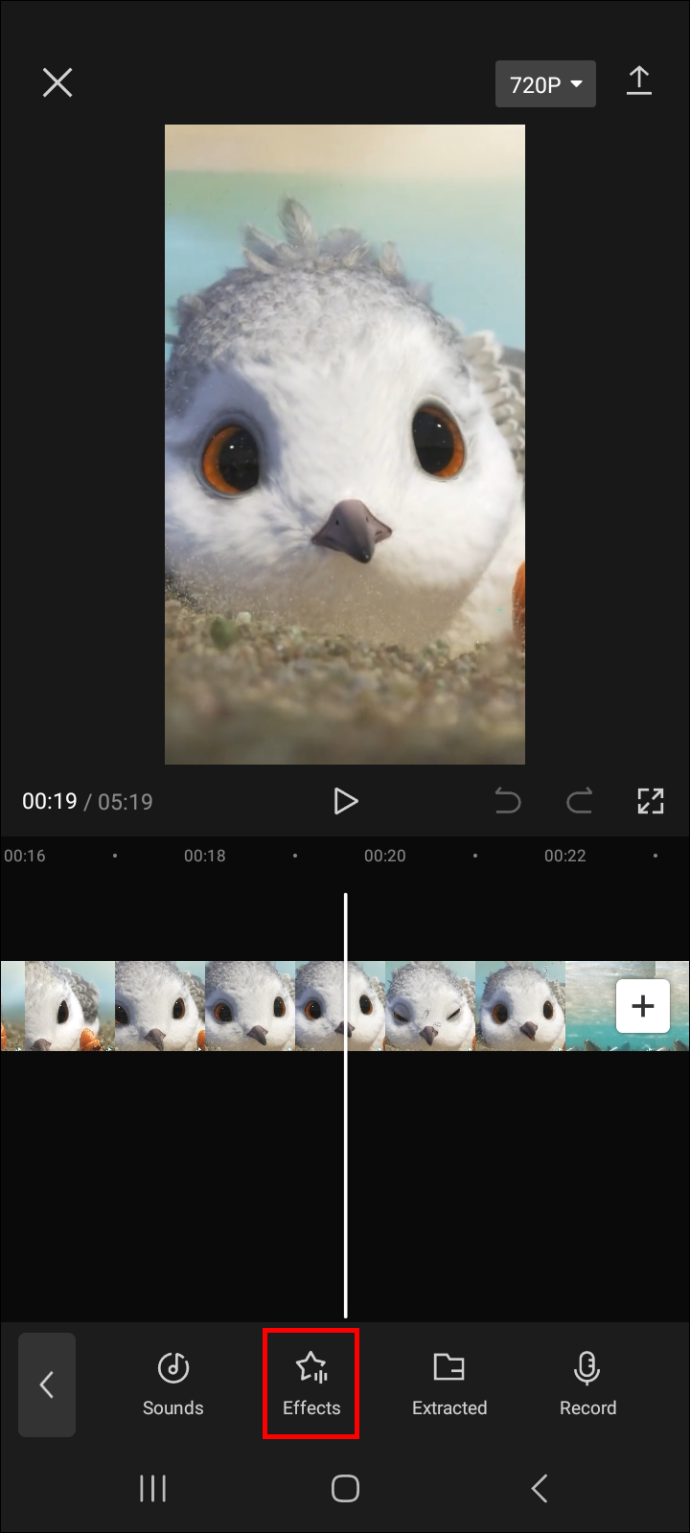Open Sounds library
690x1533 pixels.
click(x=173, y=1385)
